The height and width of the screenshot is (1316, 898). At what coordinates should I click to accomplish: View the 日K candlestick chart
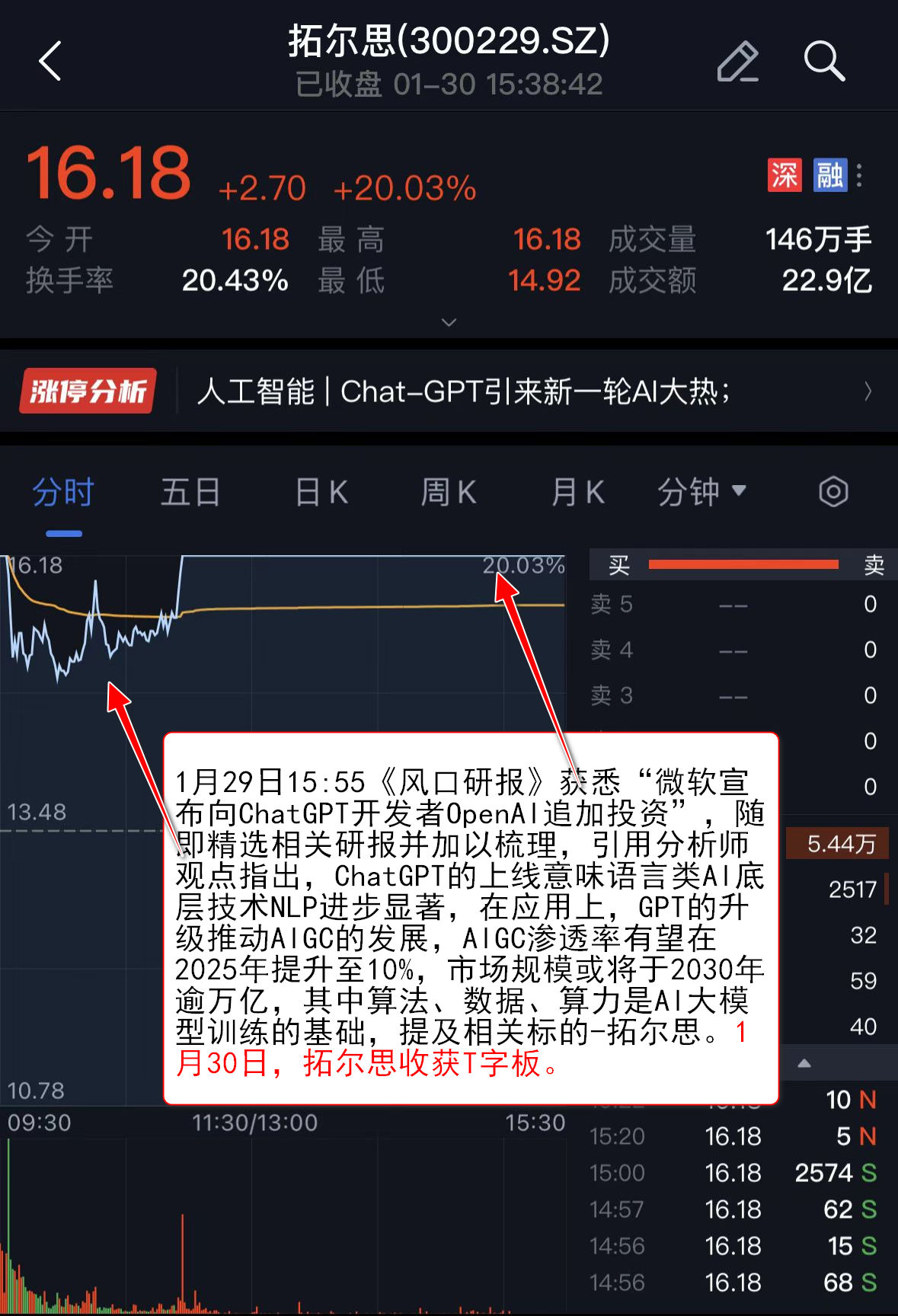pos(321,492)
